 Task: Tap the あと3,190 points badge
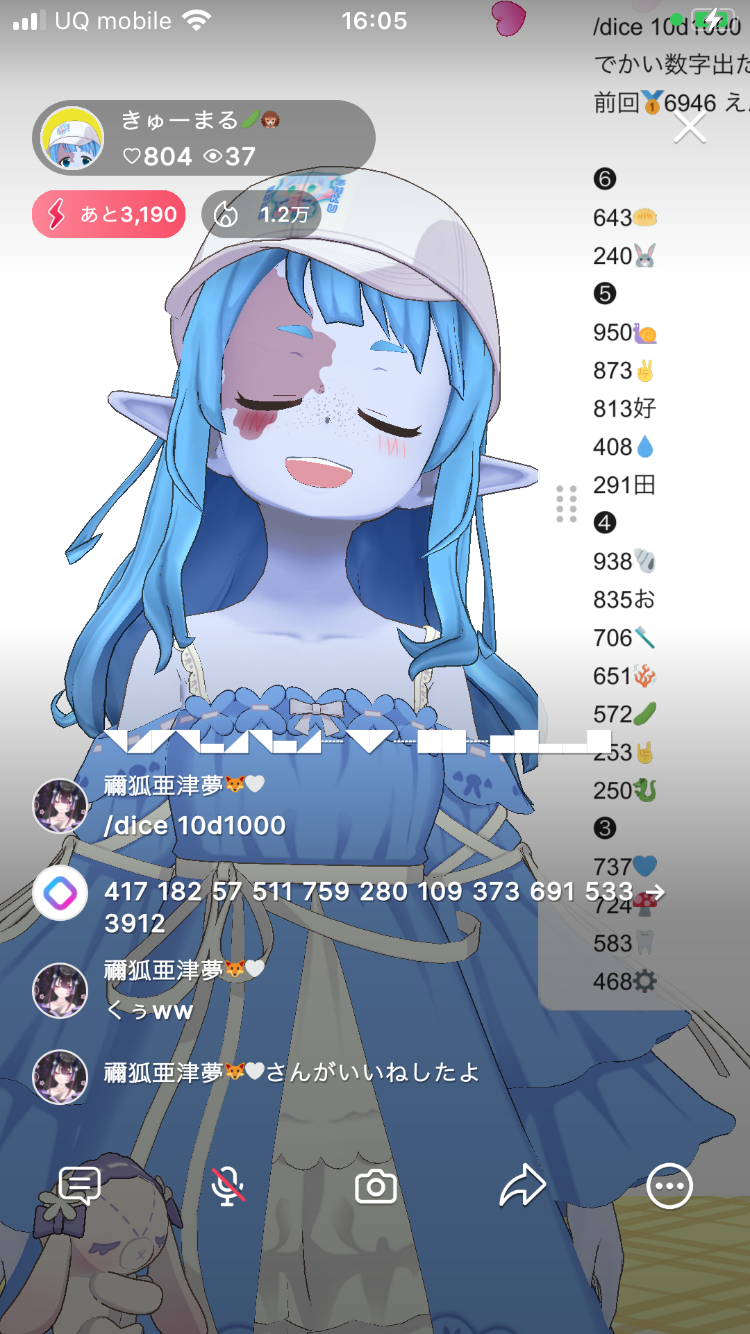(x=109, y=214)
